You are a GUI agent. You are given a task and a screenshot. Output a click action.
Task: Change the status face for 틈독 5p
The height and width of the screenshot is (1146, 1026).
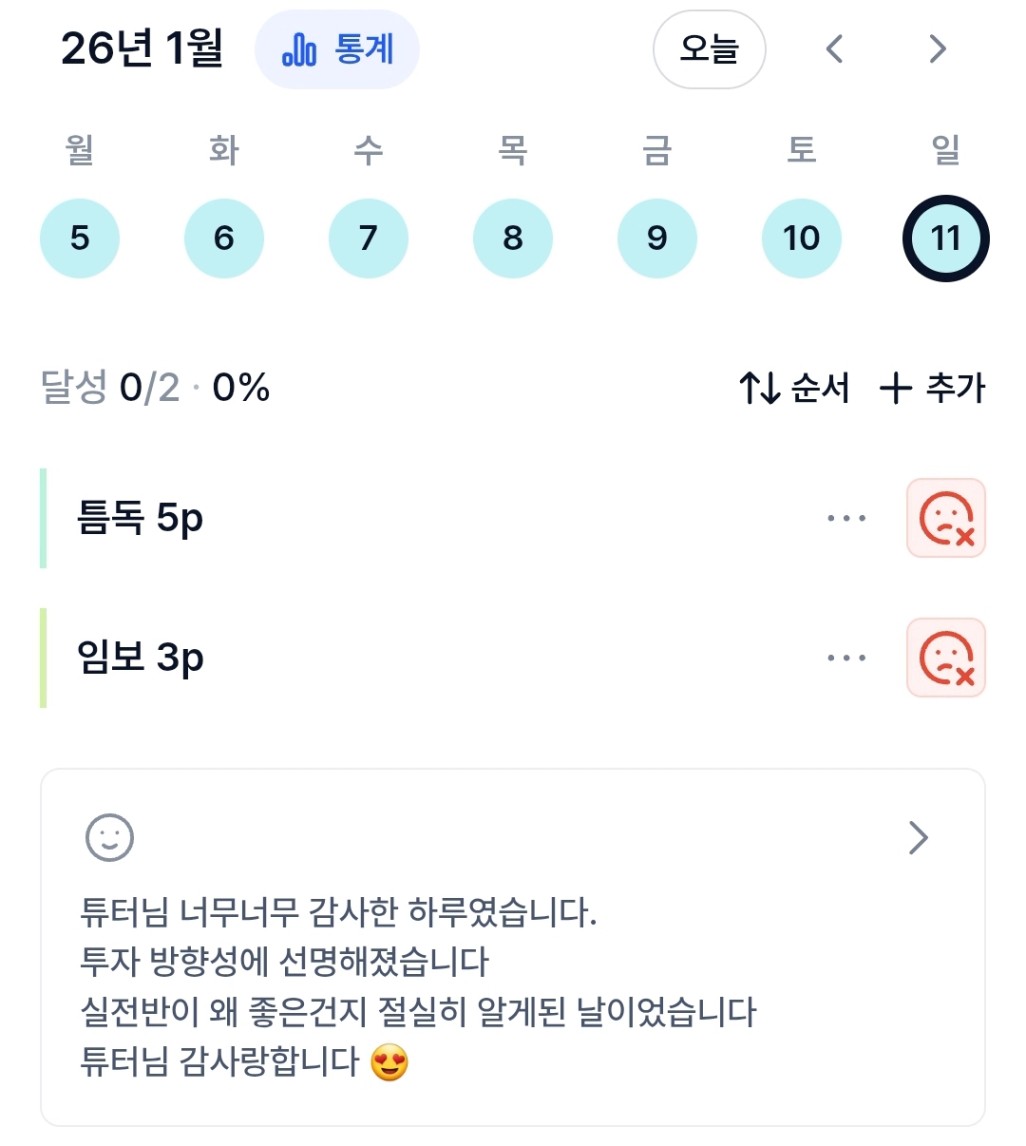click(945, 518)
